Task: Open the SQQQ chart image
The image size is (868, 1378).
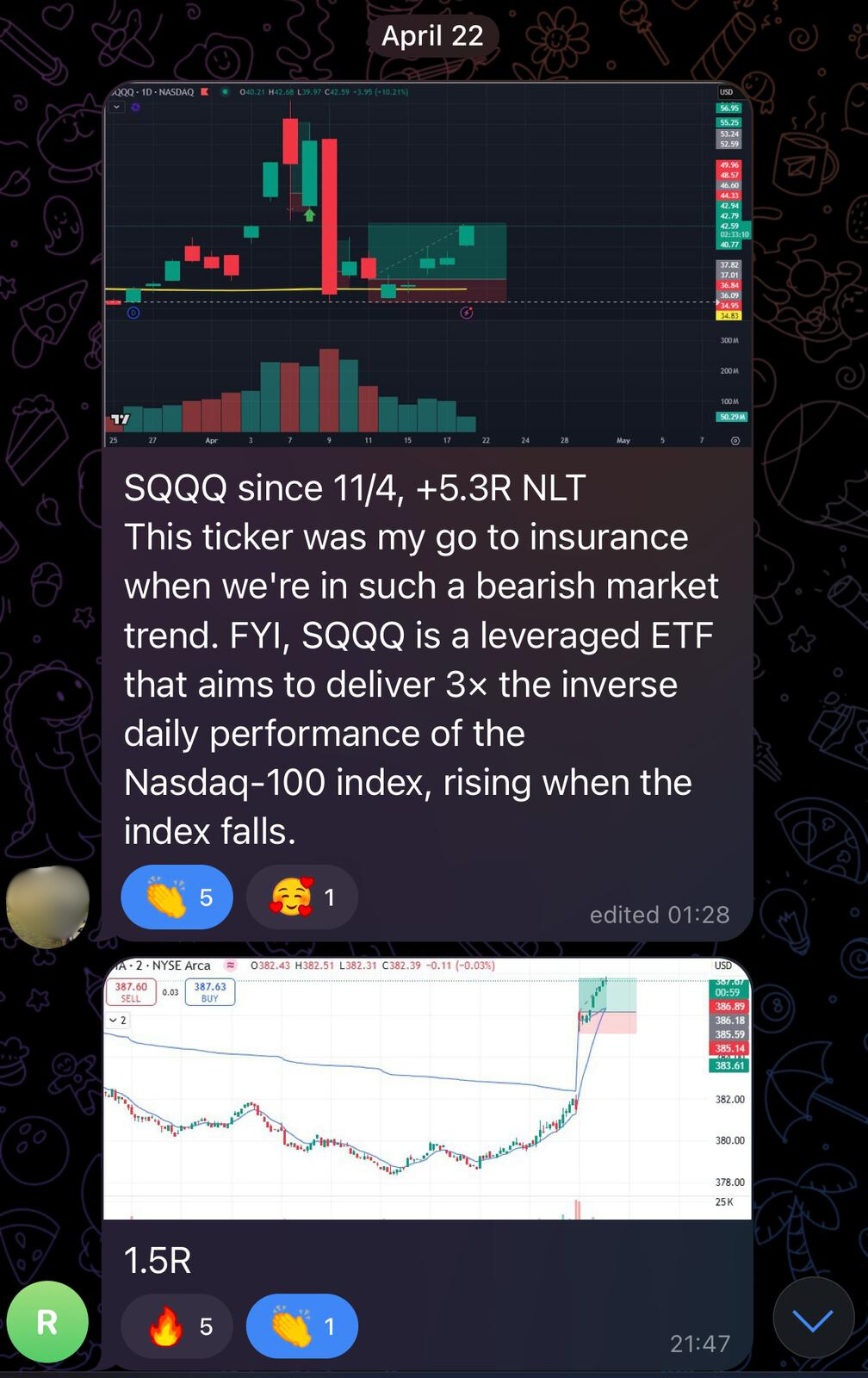Action: pos(427,265)
